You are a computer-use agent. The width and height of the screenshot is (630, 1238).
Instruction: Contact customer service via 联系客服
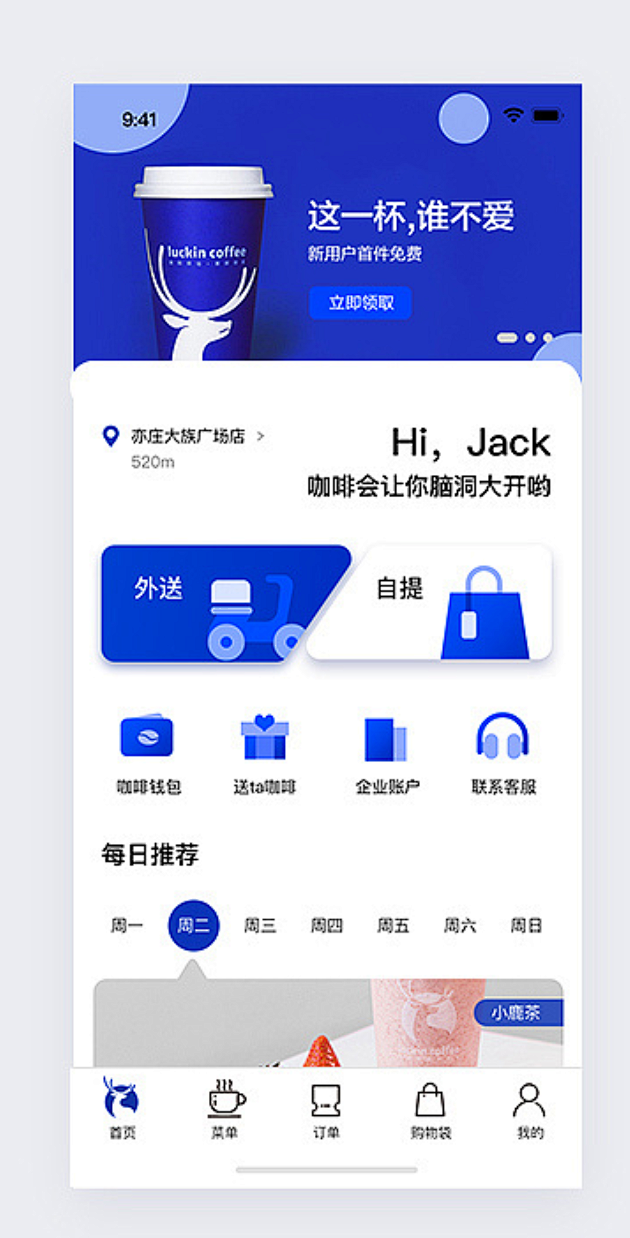[x=503, y=755]
